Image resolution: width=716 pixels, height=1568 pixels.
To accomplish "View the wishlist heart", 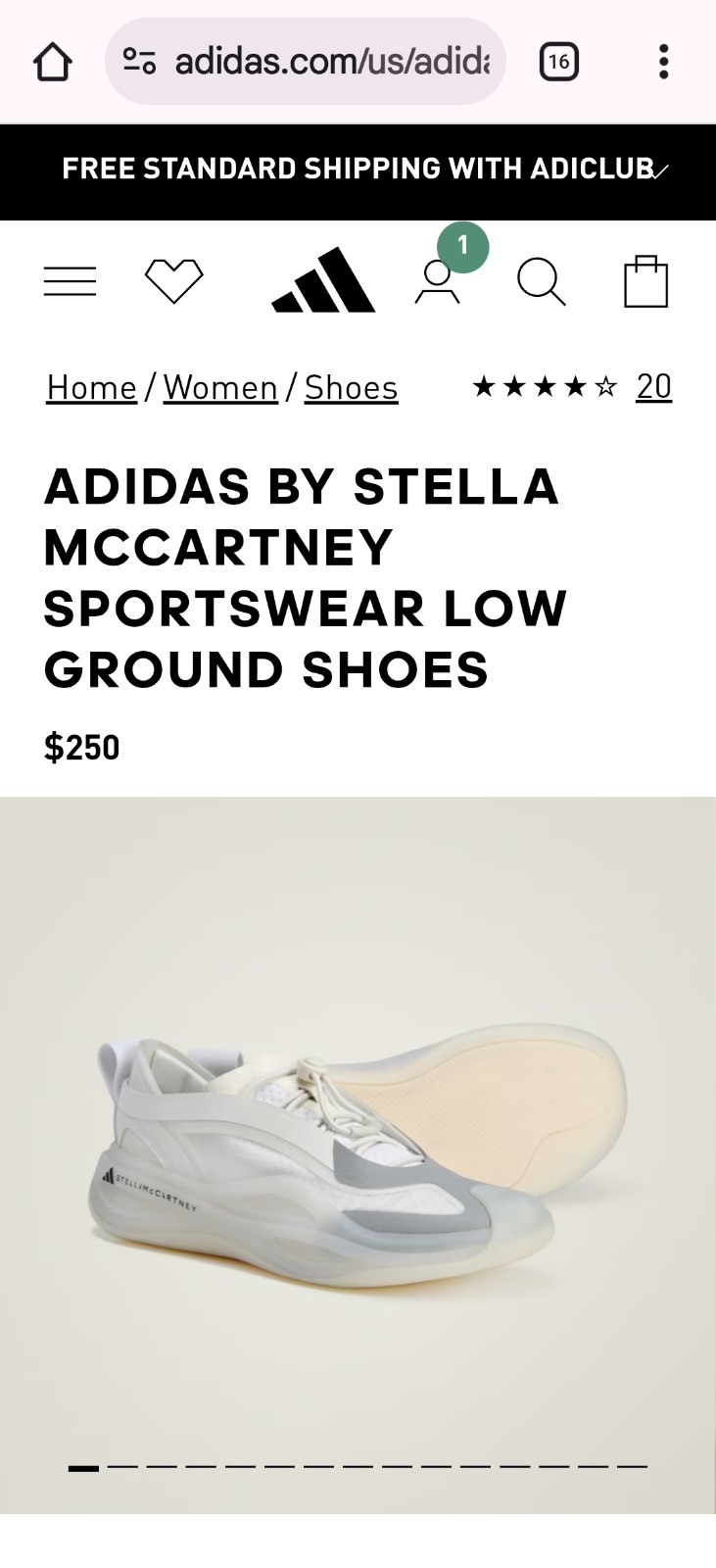I will (173, 281).
